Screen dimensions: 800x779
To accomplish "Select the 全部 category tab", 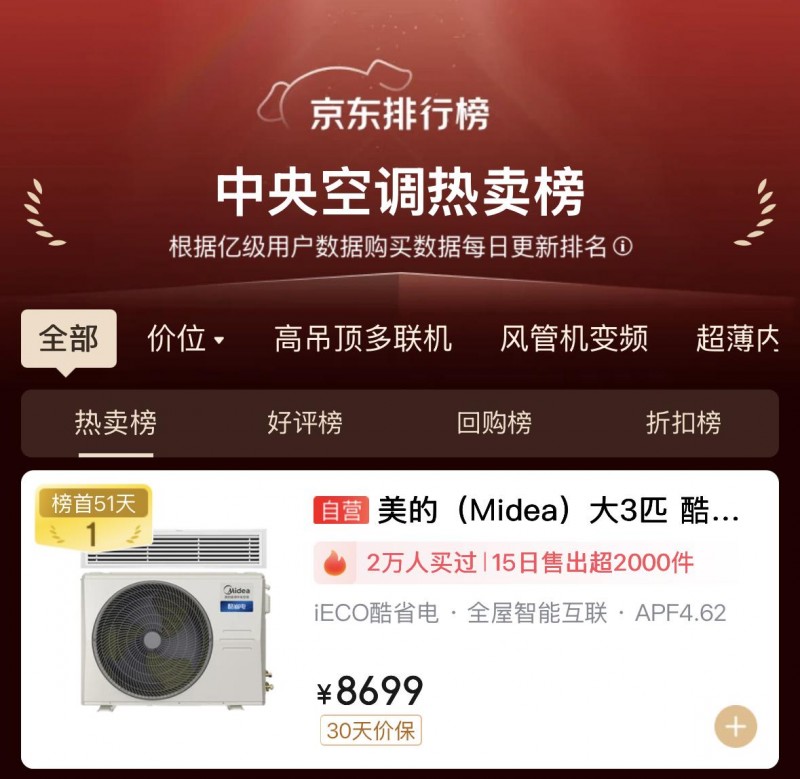I will 68,338.
